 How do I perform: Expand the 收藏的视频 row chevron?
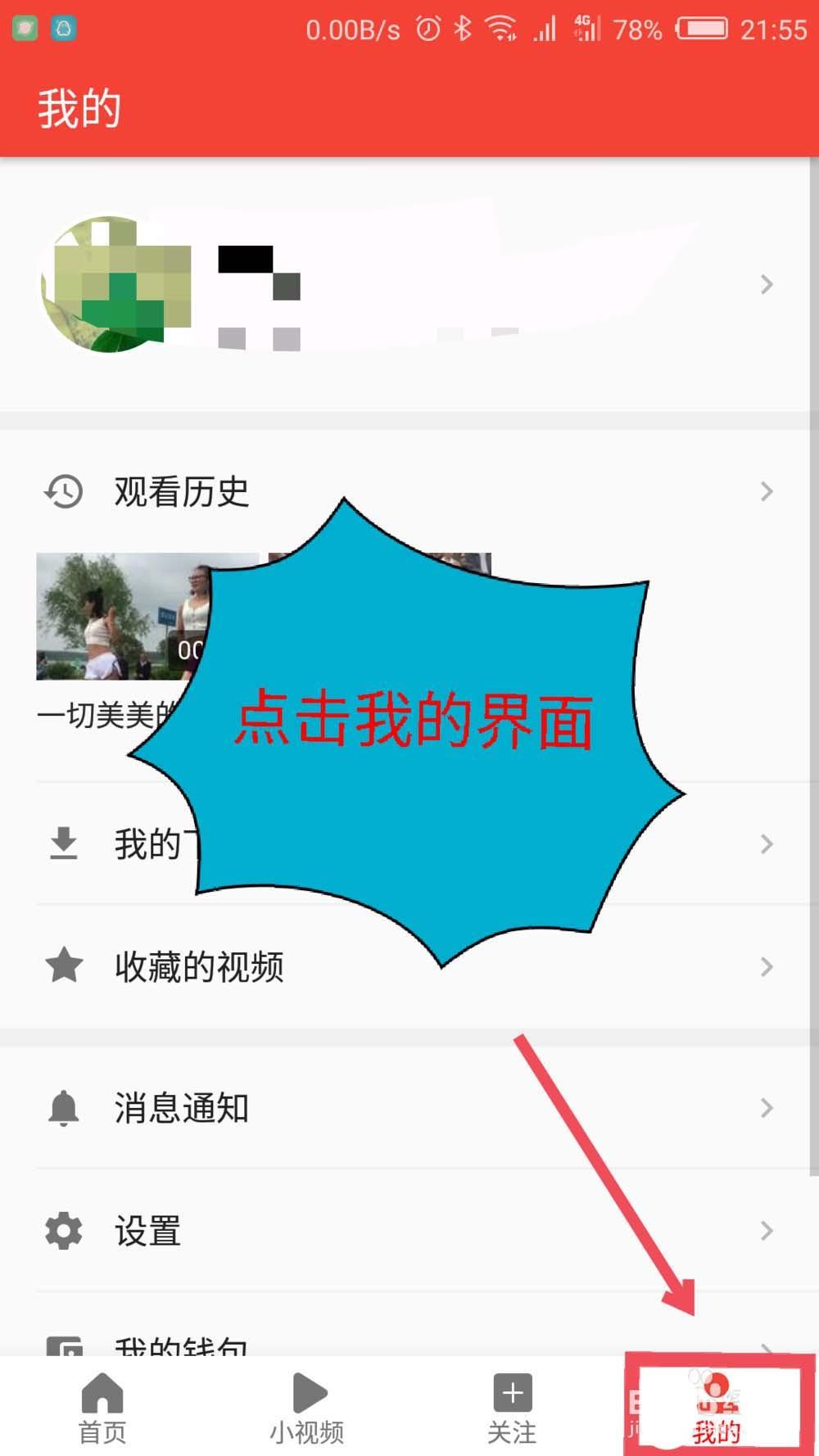click(x=767, y=967)
